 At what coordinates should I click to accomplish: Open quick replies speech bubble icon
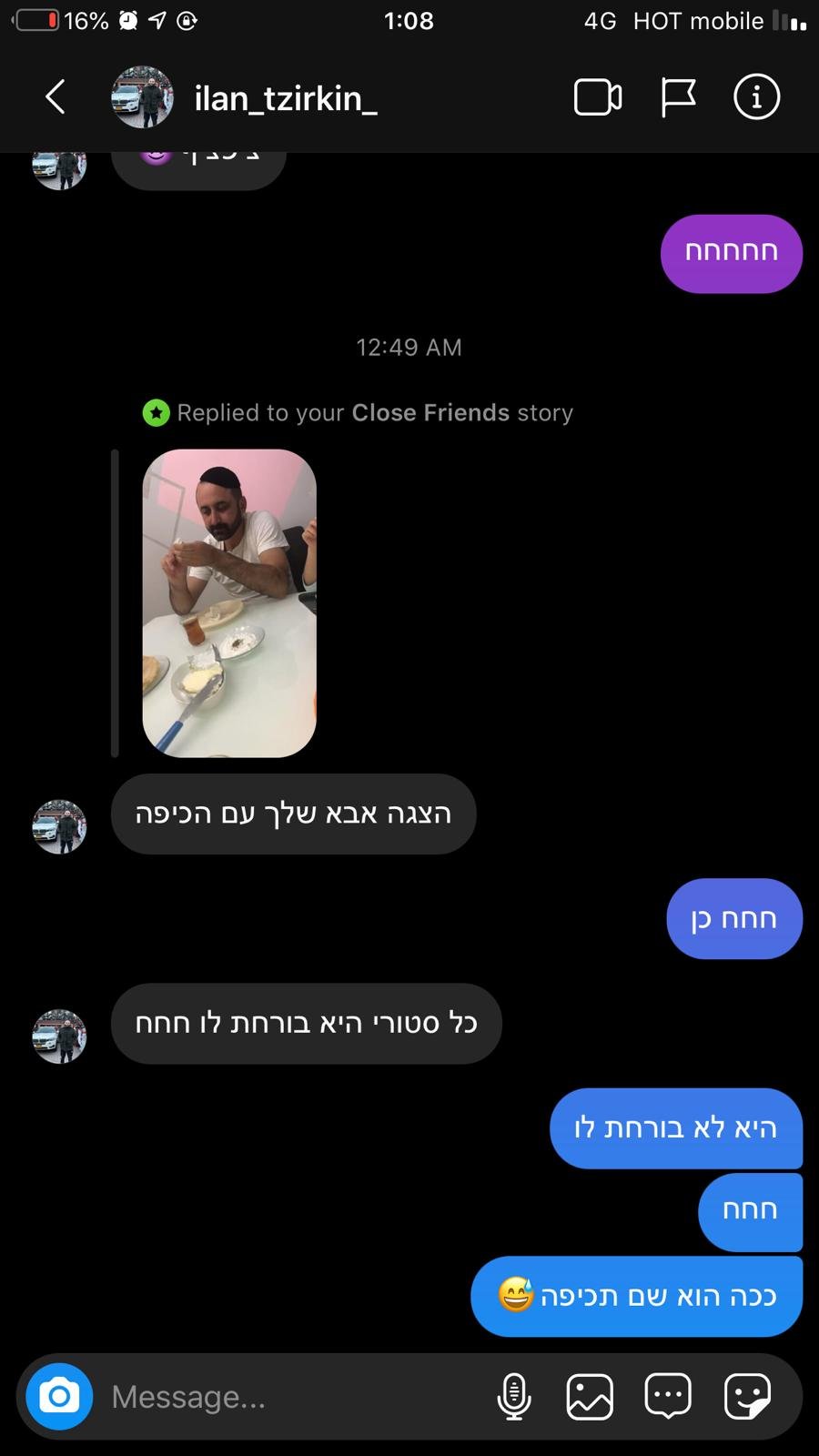click(x=668, y=1396)
